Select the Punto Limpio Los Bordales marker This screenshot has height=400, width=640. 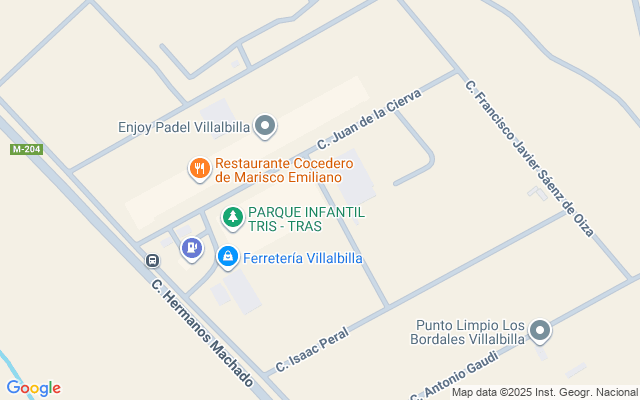click(540, 331)
